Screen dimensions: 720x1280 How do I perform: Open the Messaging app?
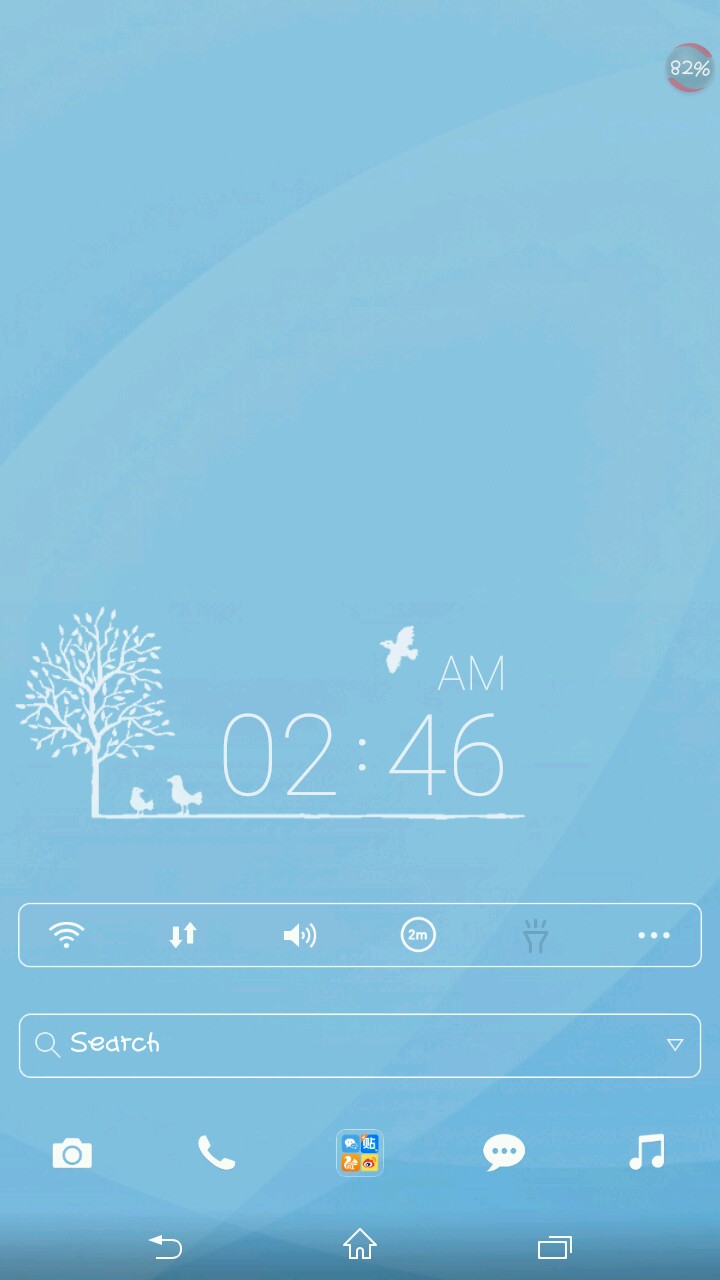point(503,1153)
